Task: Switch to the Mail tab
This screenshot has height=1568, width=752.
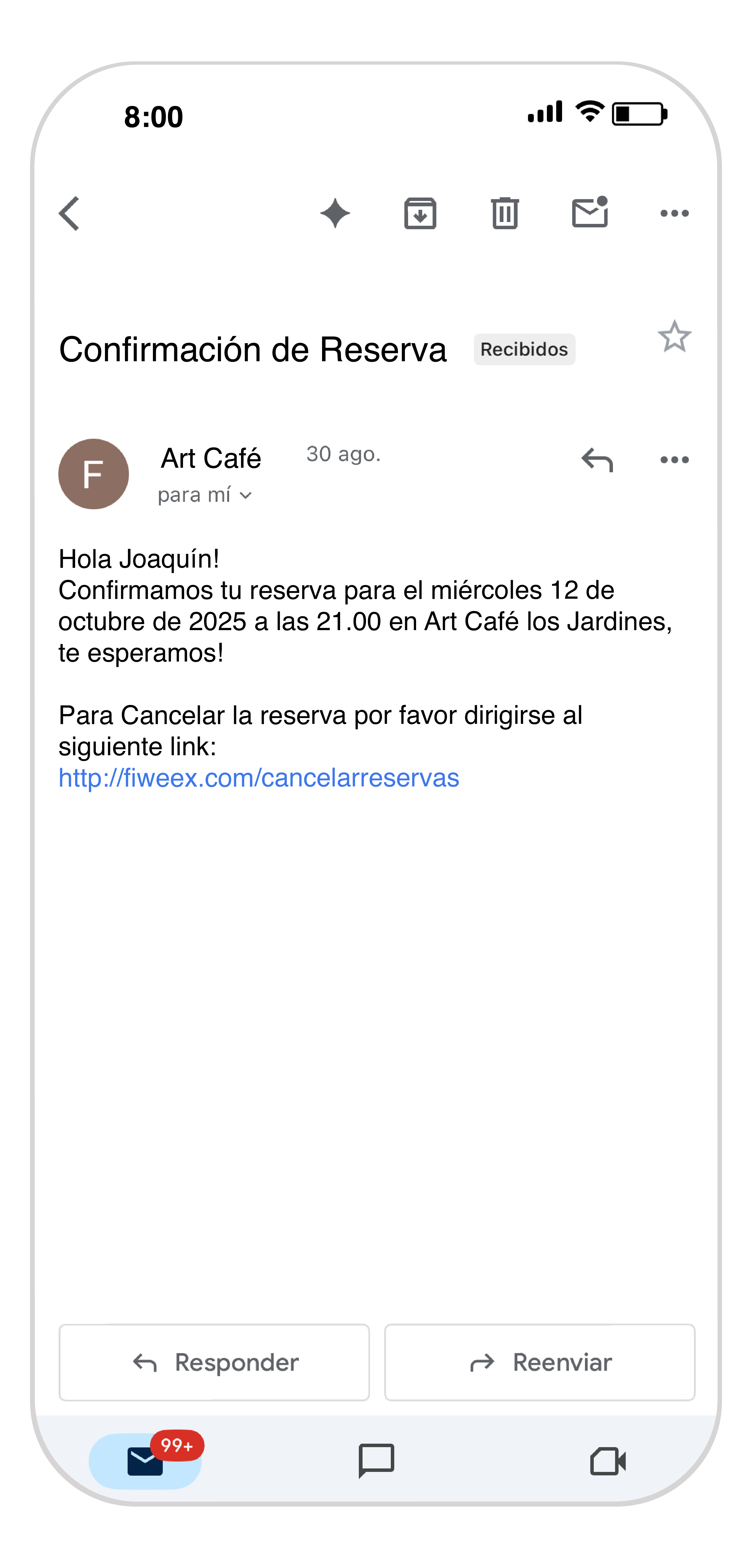Action: tap(145, 1461)
